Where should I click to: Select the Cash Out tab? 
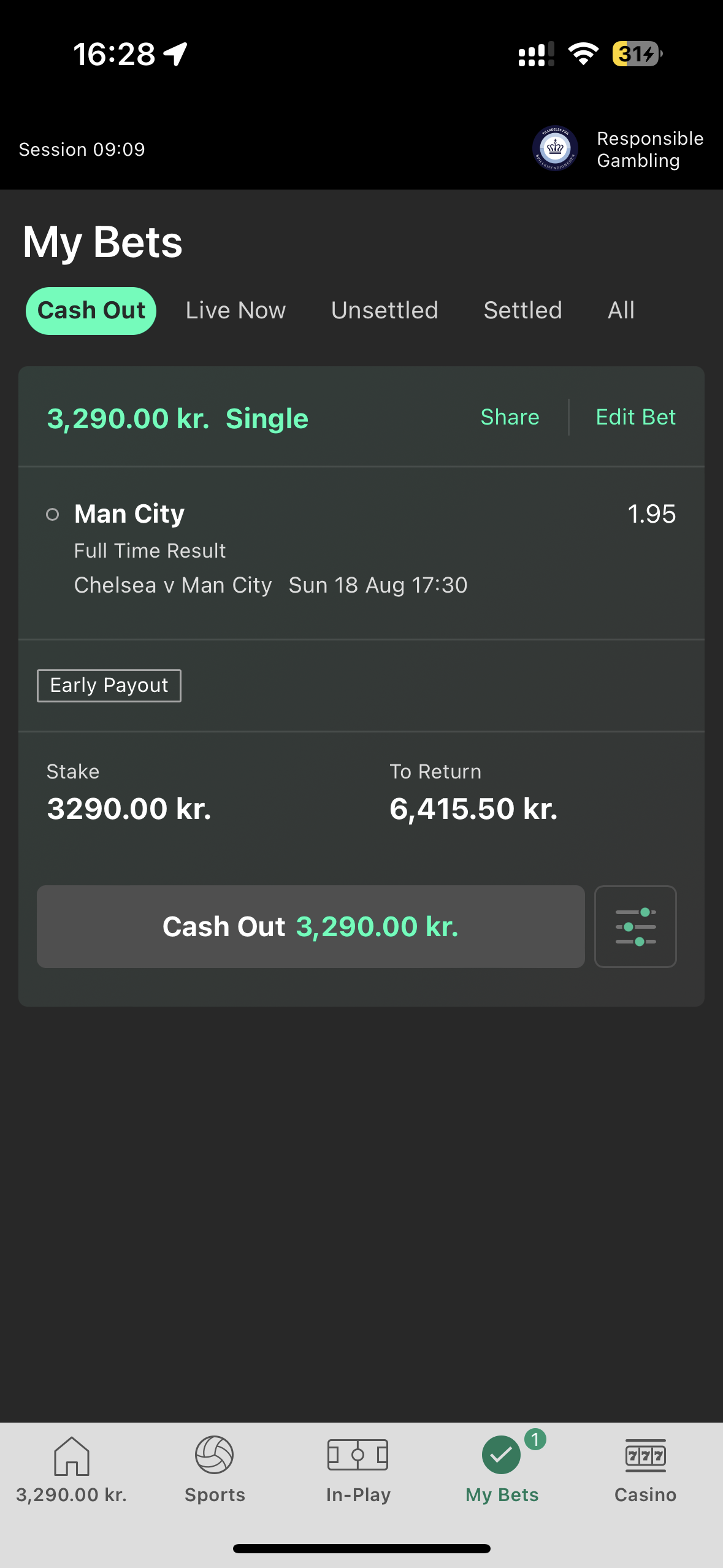(91, 310)
